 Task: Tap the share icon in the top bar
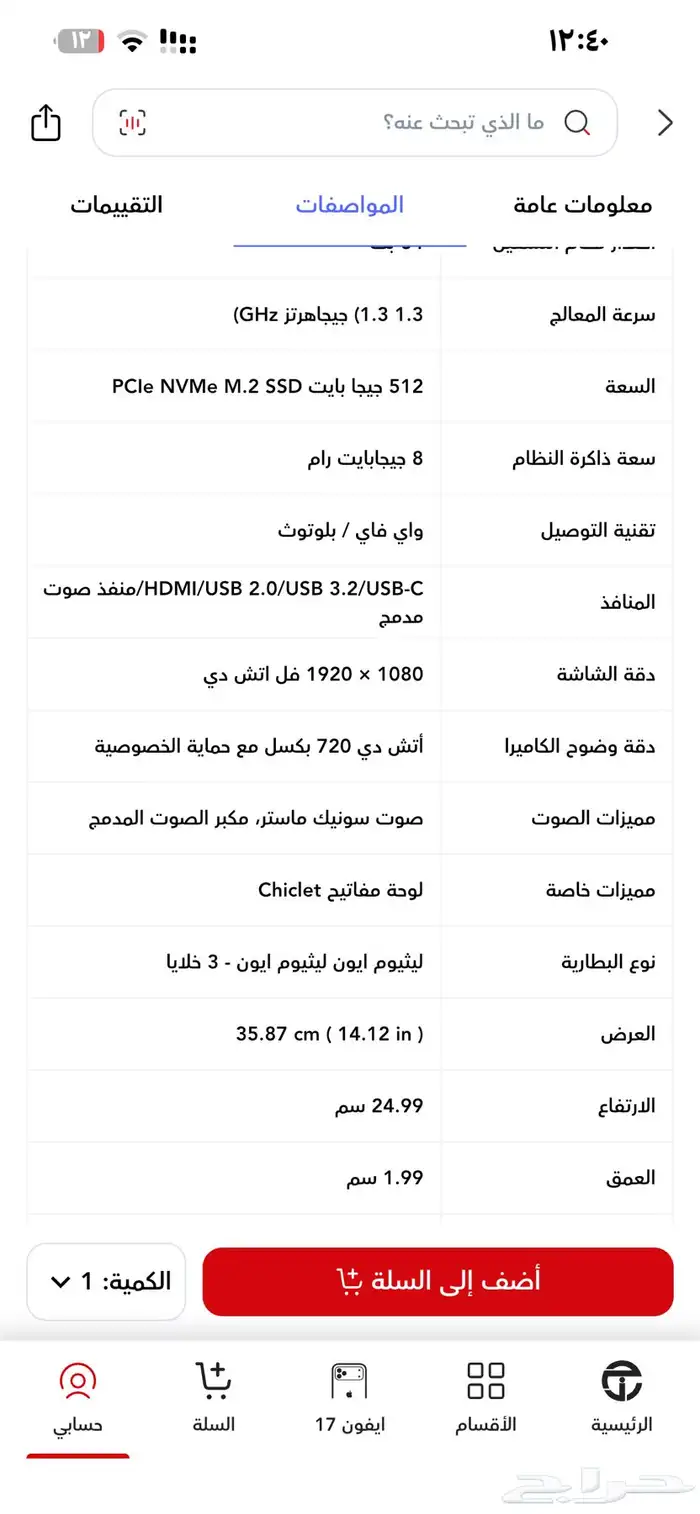[46, 123]
